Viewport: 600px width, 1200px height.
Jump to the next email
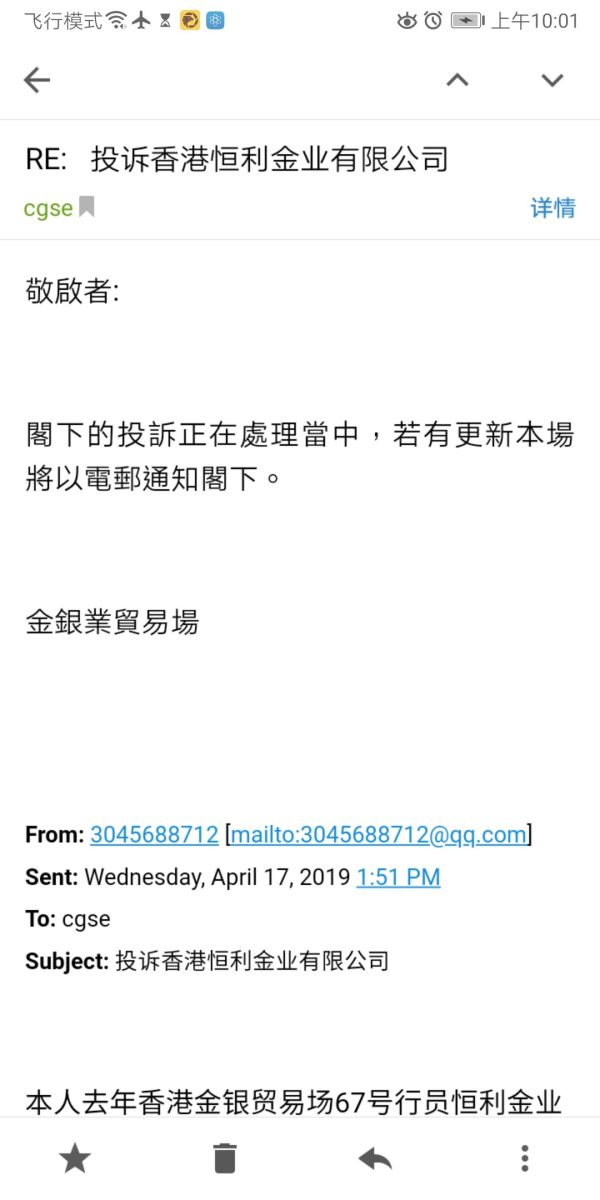click(552, 80)
